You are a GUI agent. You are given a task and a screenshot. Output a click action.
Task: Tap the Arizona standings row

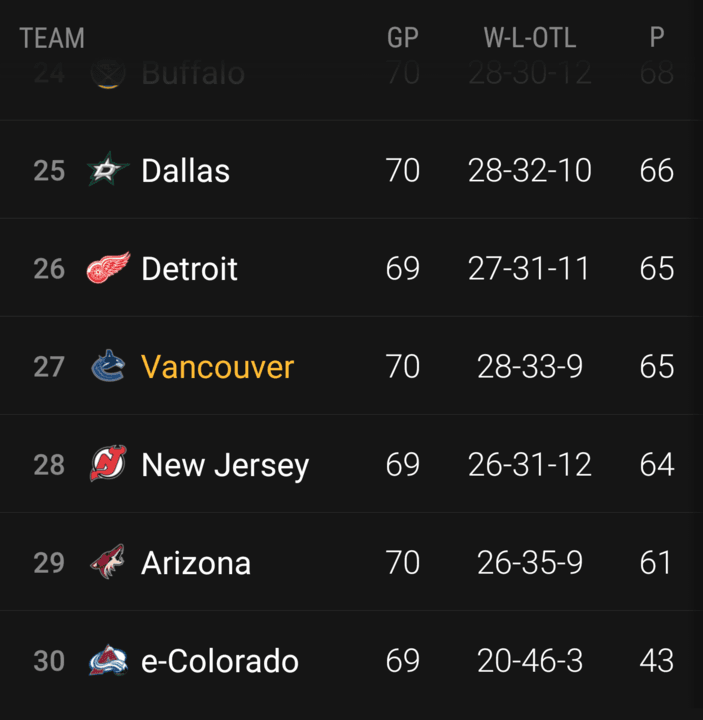pyautogui.click(x=196, y=563)
